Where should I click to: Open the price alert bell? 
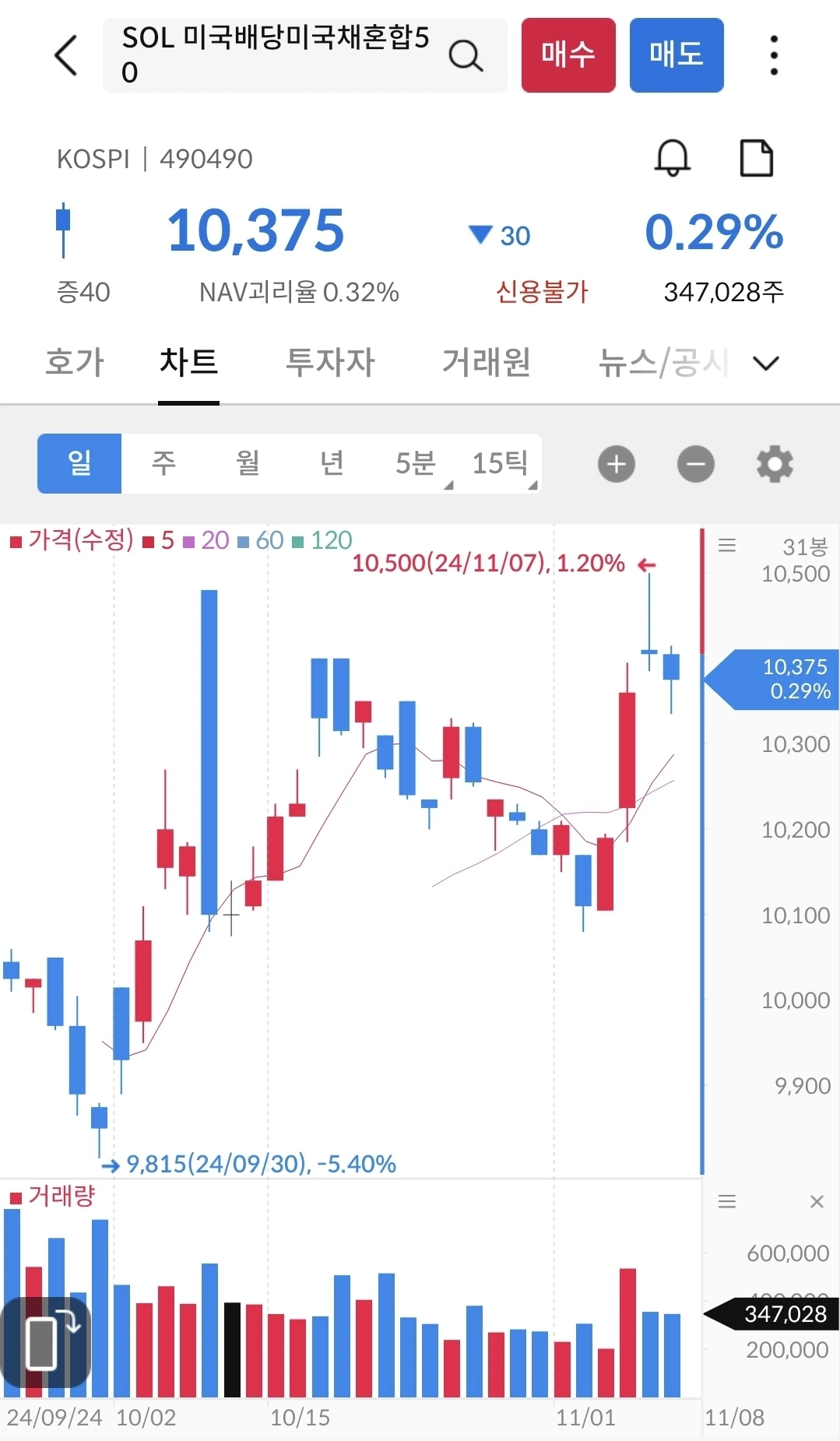pos(672,158)
